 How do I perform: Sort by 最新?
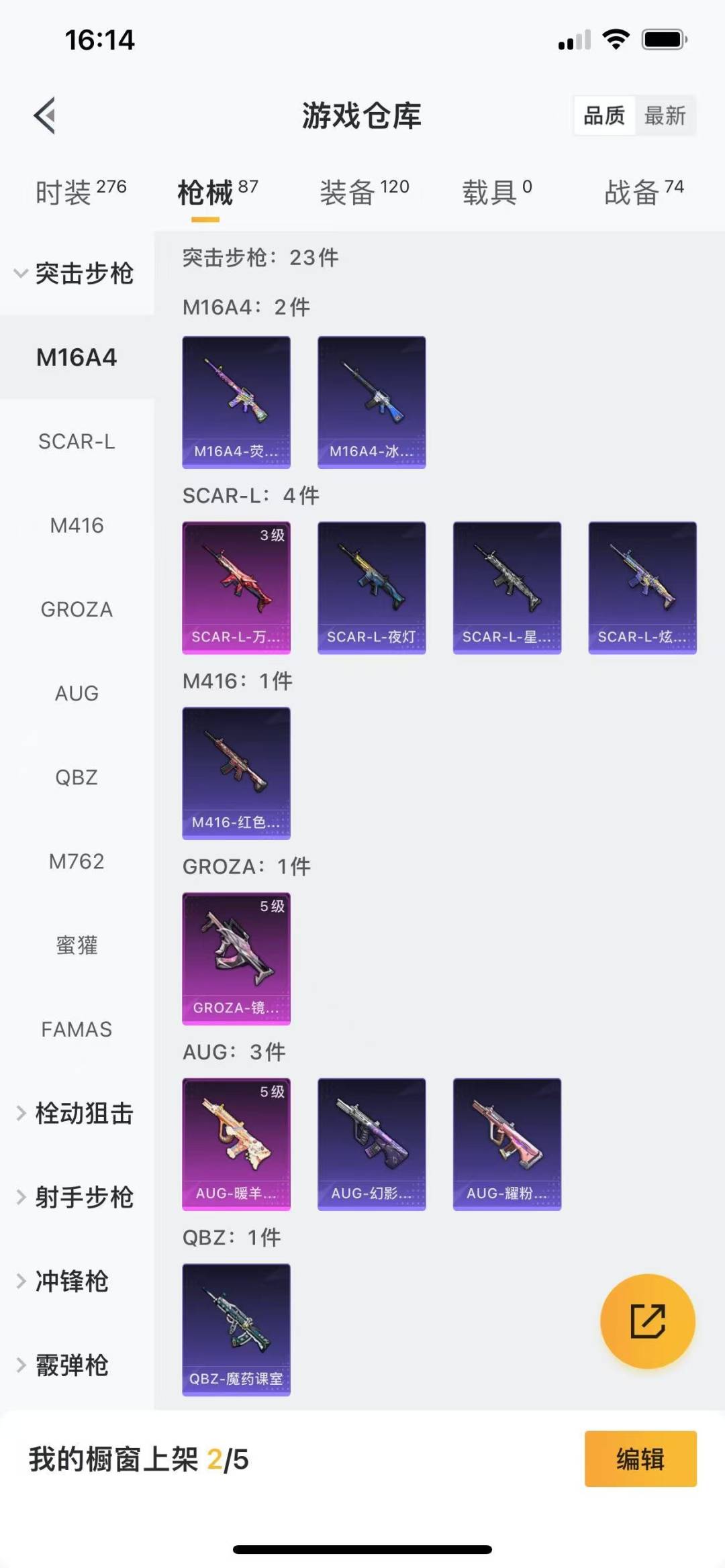pyautogui.click(x=665, y=115)
